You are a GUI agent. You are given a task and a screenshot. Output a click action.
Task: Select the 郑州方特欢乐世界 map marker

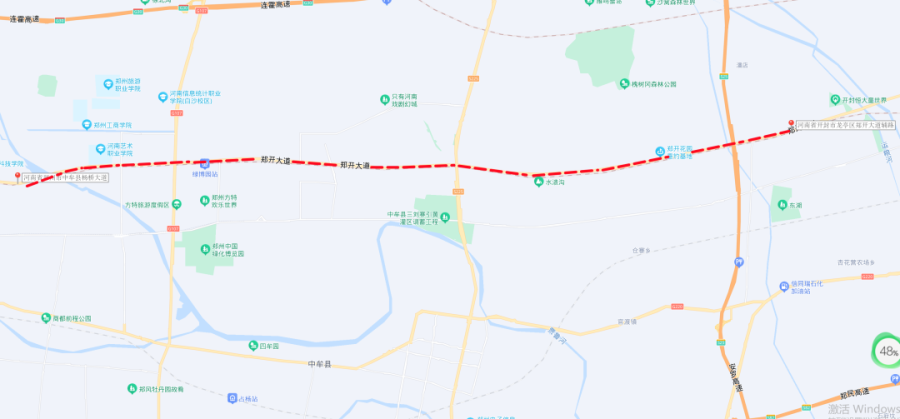coord(204,198)
